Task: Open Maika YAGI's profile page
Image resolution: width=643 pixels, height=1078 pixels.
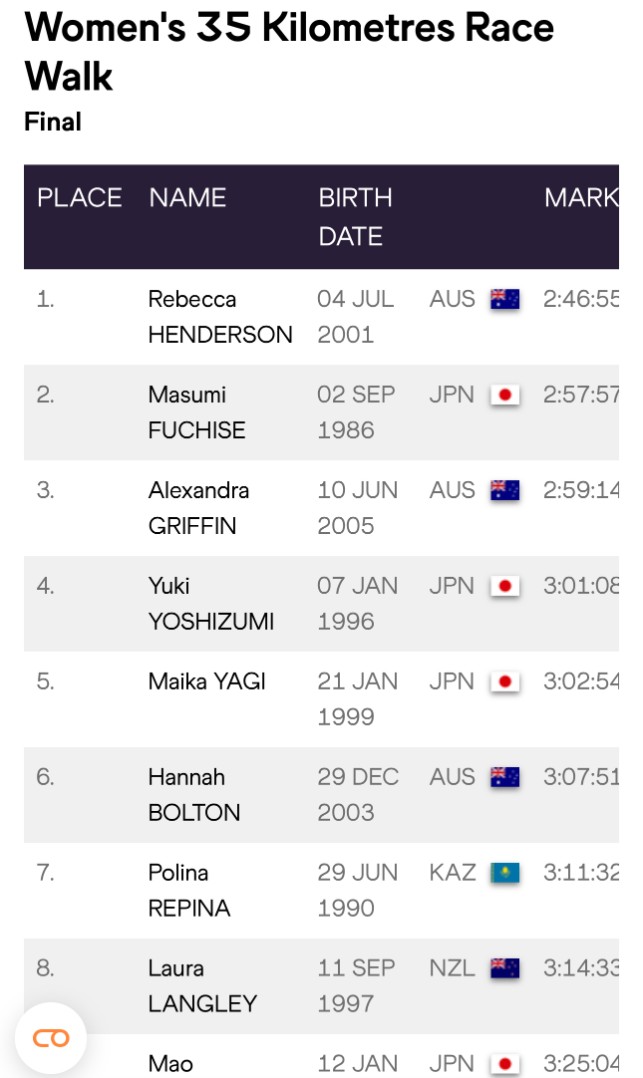Action: click(x=207, y=681)
